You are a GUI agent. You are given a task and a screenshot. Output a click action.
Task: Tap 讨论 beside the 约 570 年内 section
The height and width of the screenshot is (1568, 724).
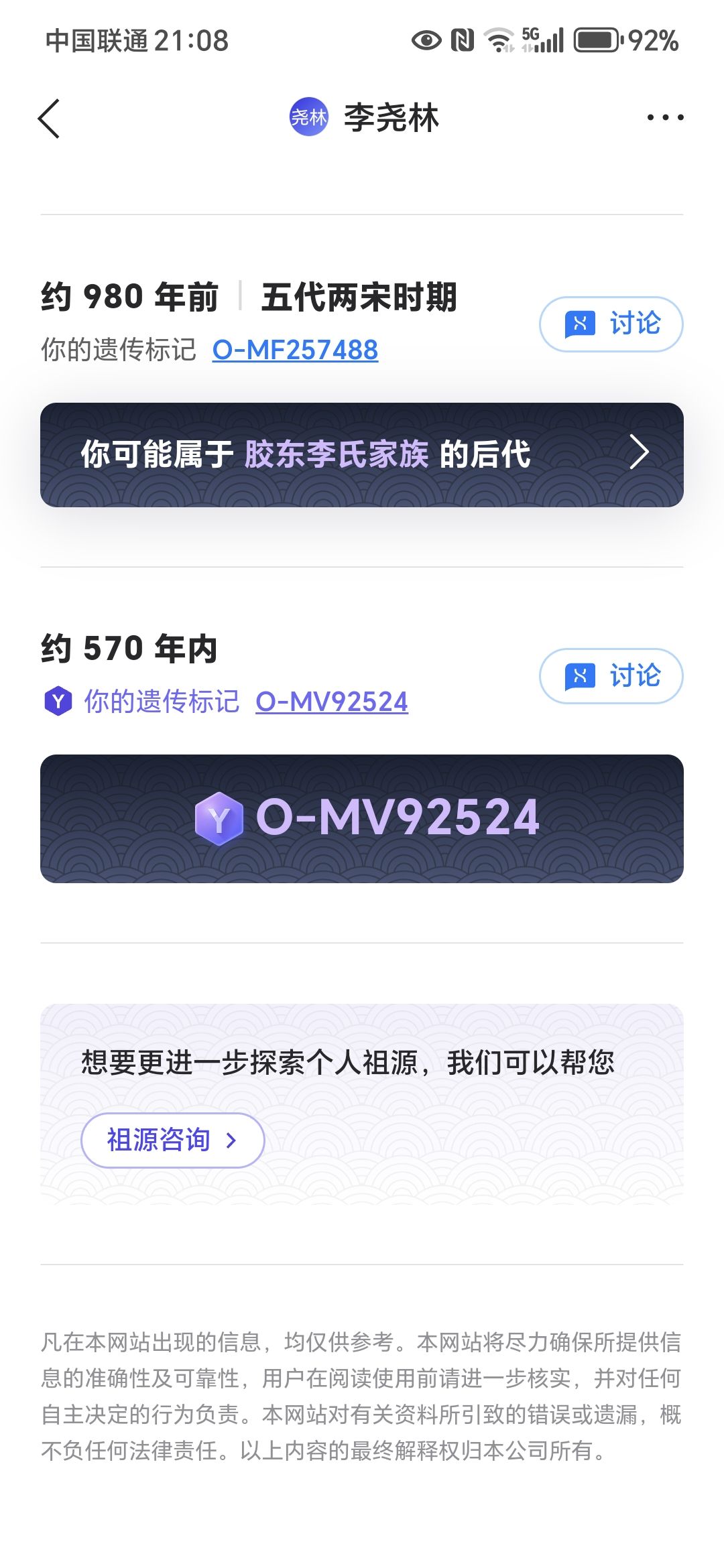click(611, 676)
